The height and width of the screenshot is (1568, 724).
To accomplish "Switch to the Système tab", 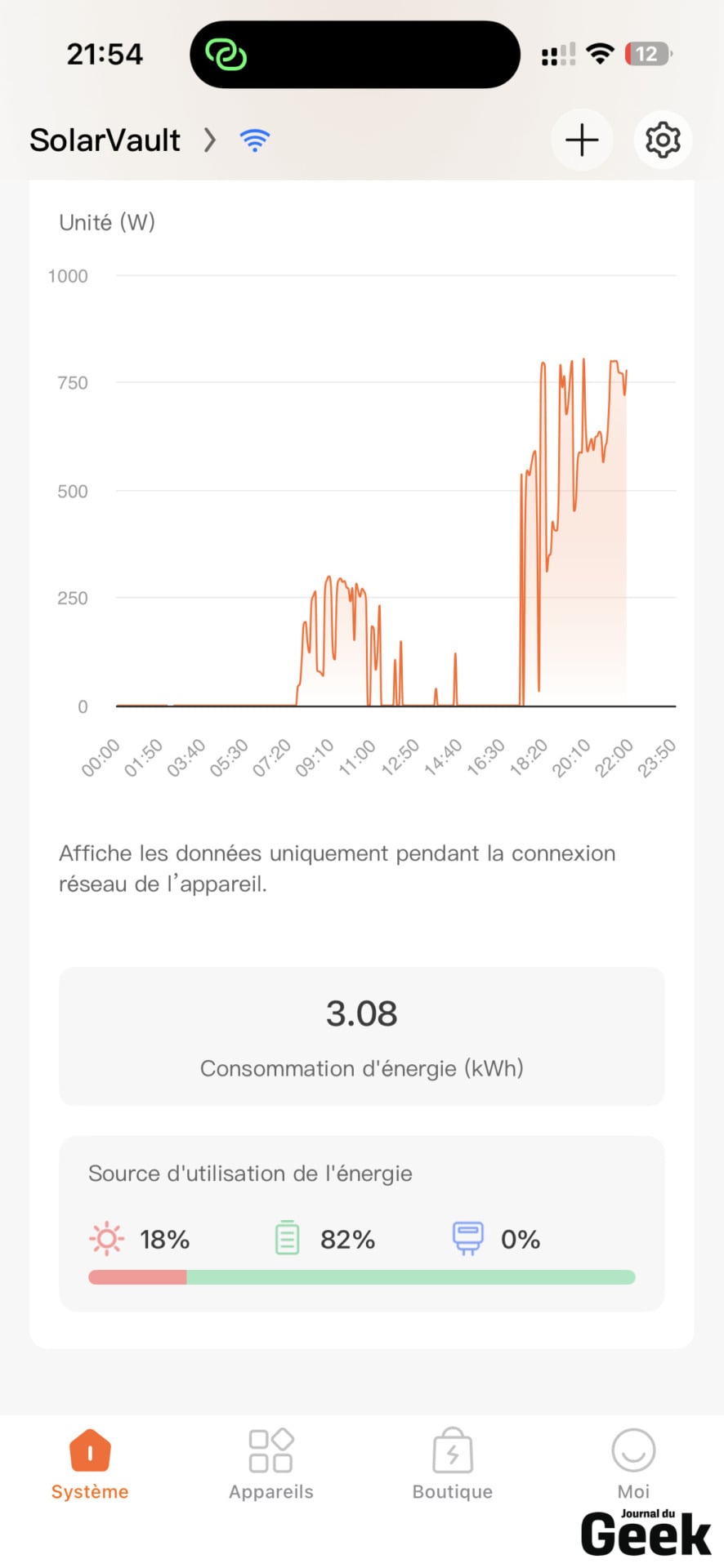I will pyautogui.click(x=90, y=1465).
